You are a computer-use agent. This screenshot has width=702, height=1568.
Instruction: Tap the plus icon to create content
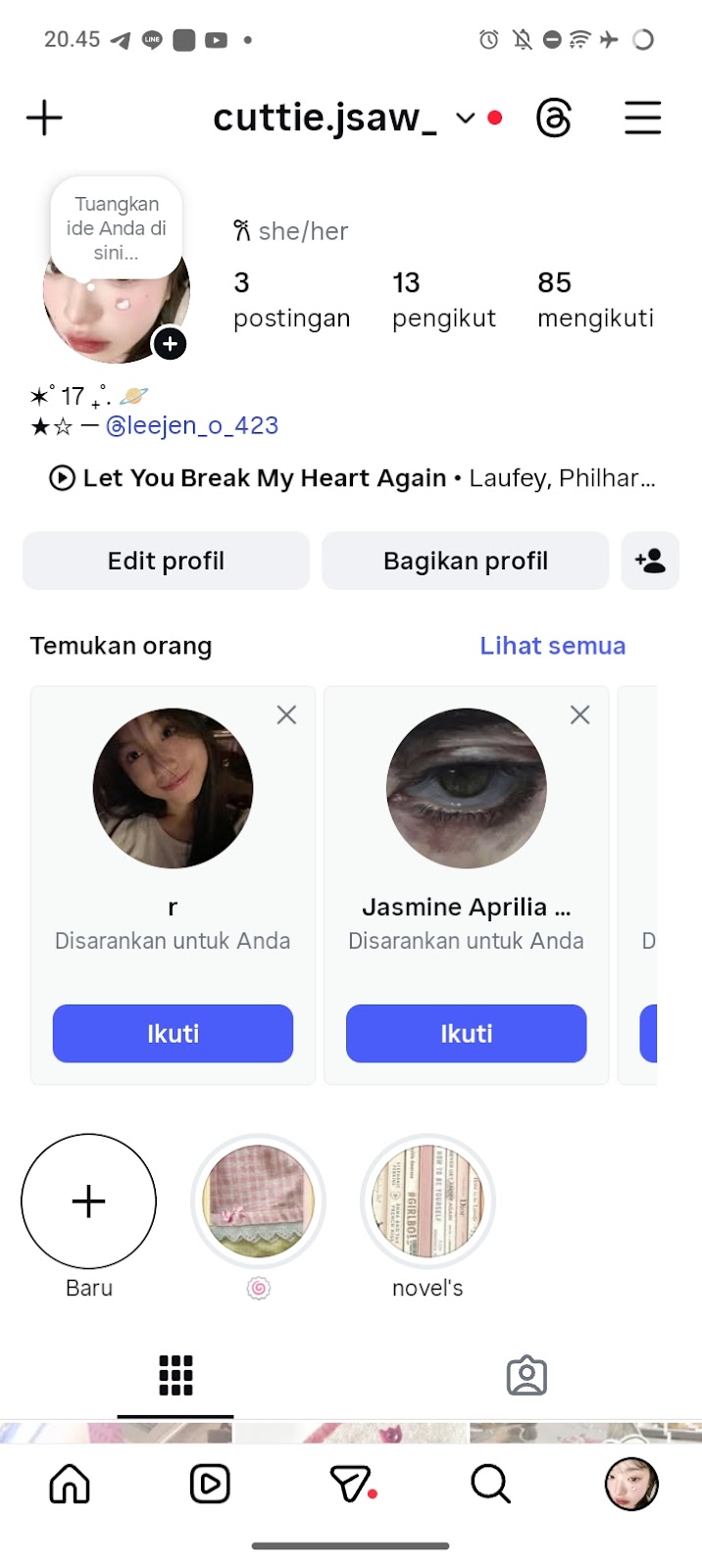pos(44,119)
